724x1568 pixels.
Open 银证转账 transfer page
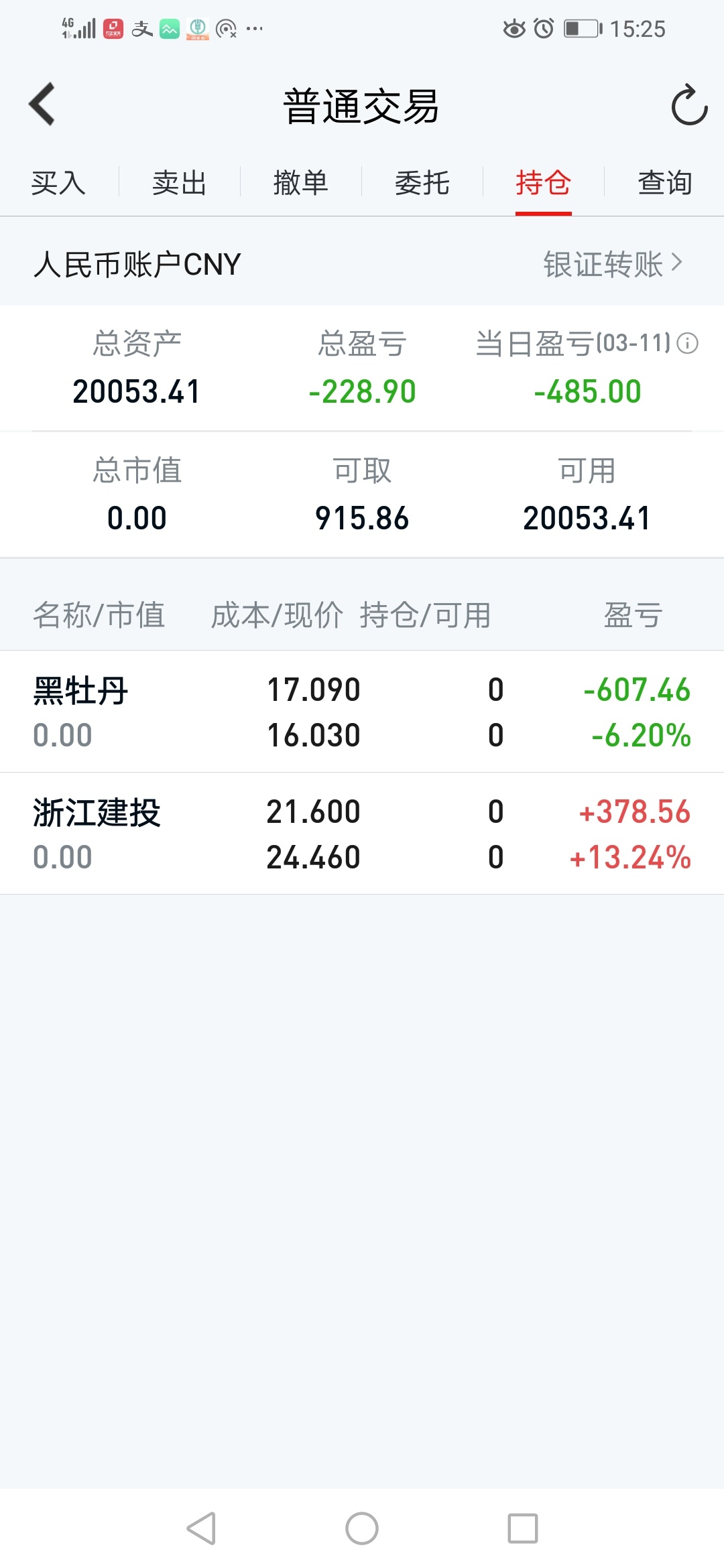point(613,264)
